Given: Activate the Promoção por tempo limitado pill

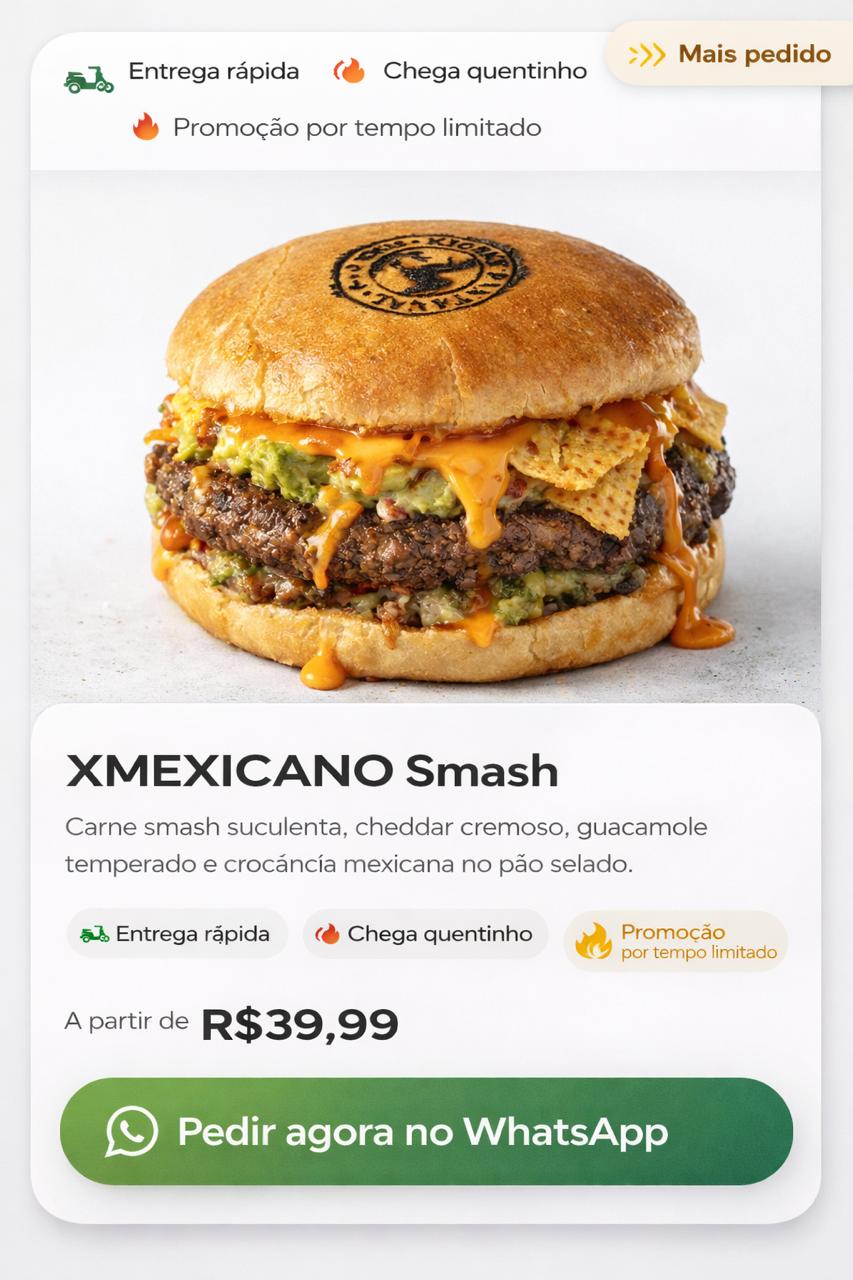Looking at the screenshot, I should point(676,940).
